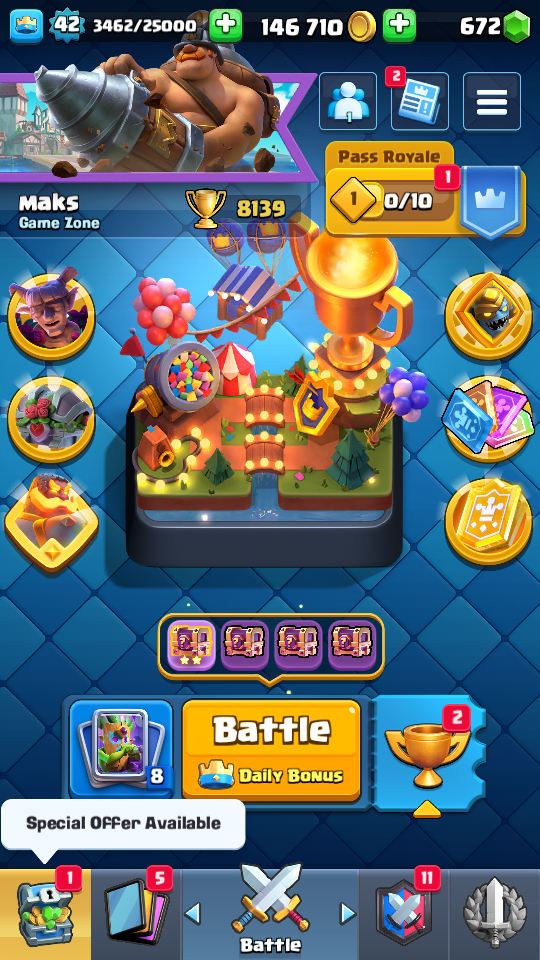540x960 pixels.
Task: Tap the plus button beside 3462/25000
Action: click(x=226, y=26)
